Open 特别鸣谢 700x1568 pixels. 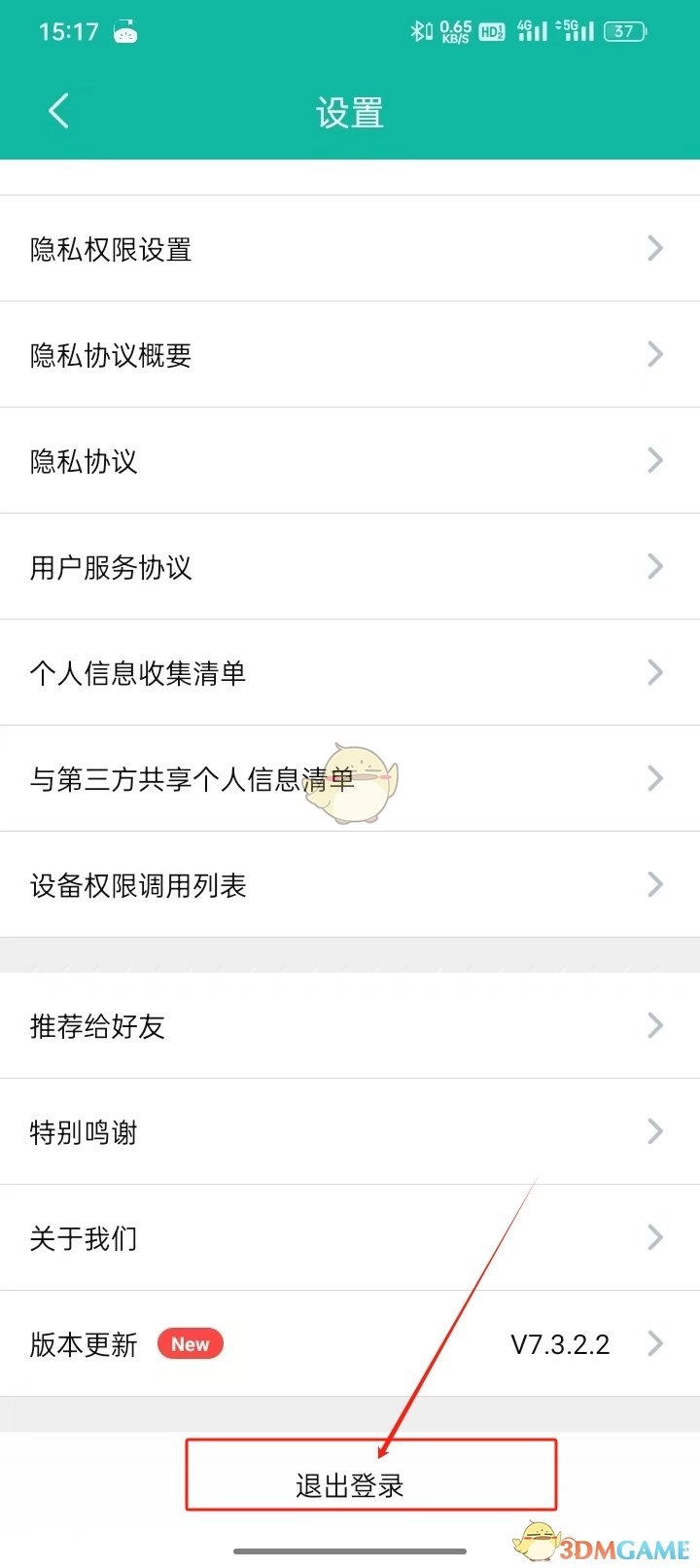350,1132
